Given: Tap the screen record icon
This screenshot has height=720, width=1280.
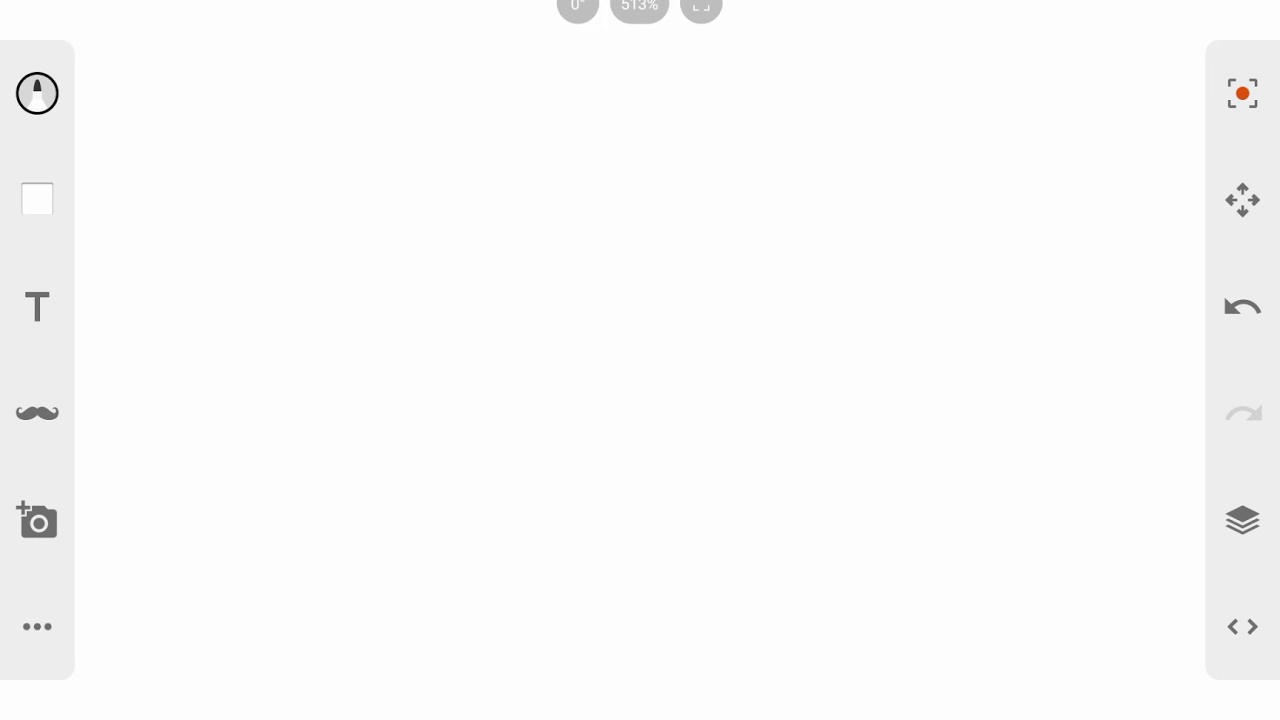Looking at the screenshot, I should 1242,93.
